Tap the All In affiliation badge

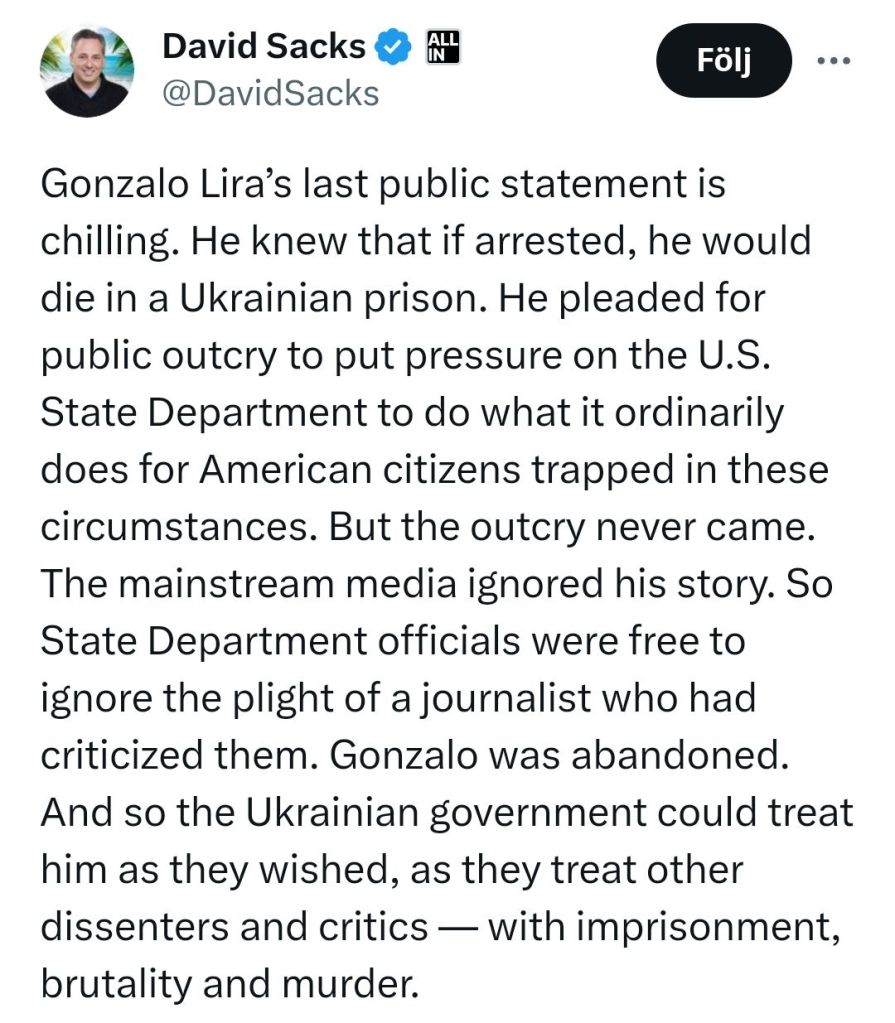442,46
